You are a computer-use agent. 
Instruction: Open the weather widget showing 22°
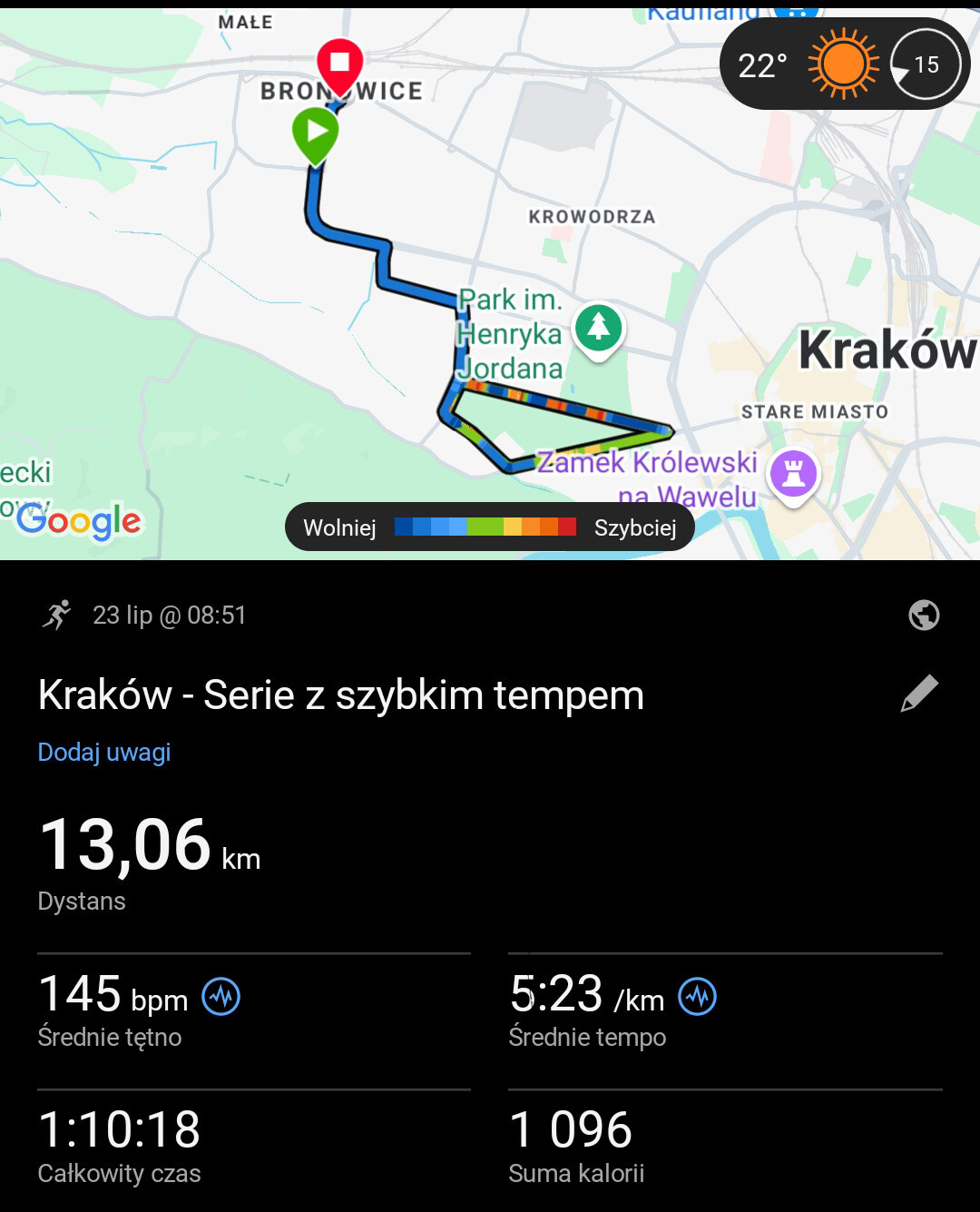tap(844, 64)
